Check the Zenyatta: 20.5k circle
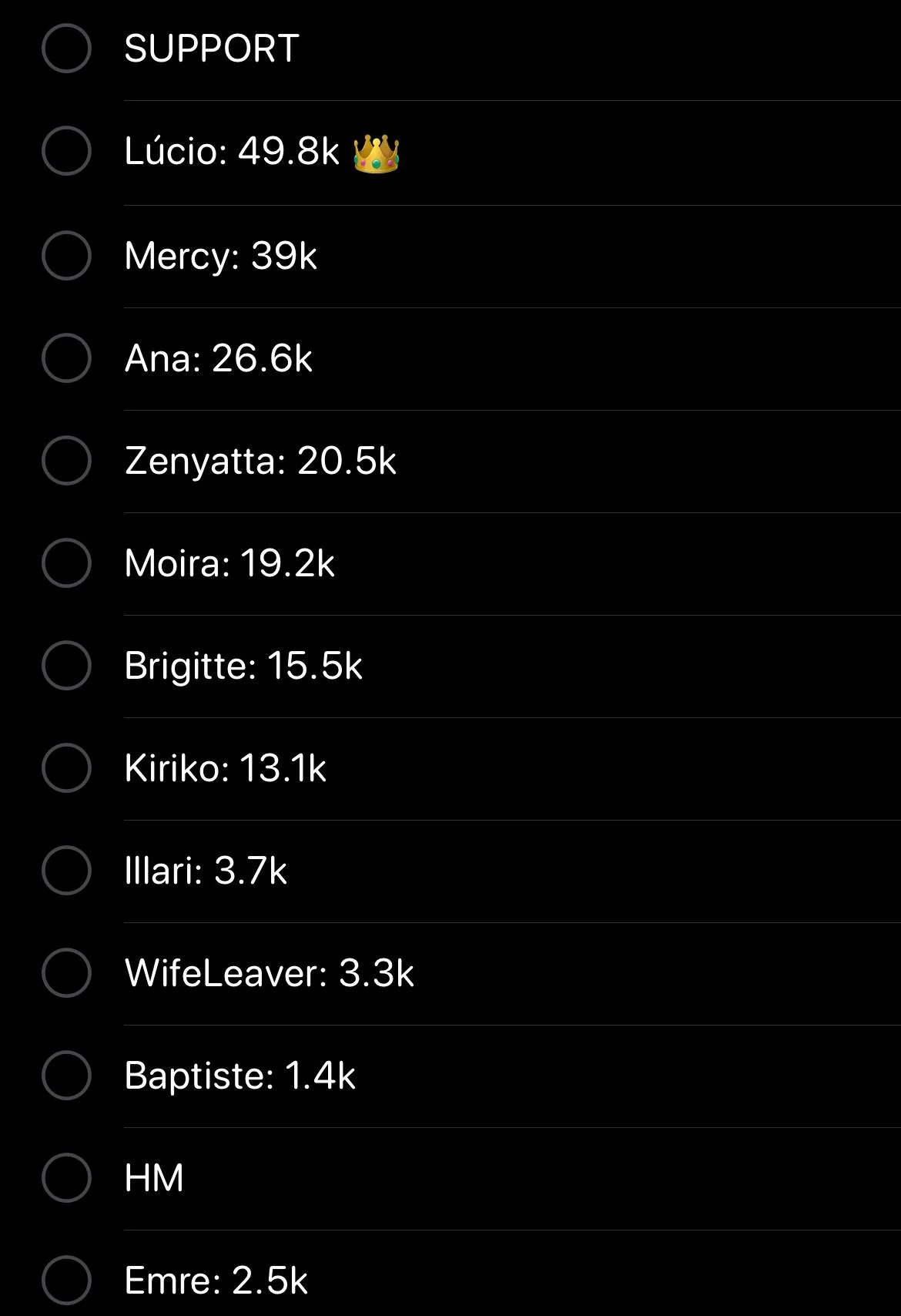Image resolution: width=901 pixels, height=1316 pixels. point(66,460)
